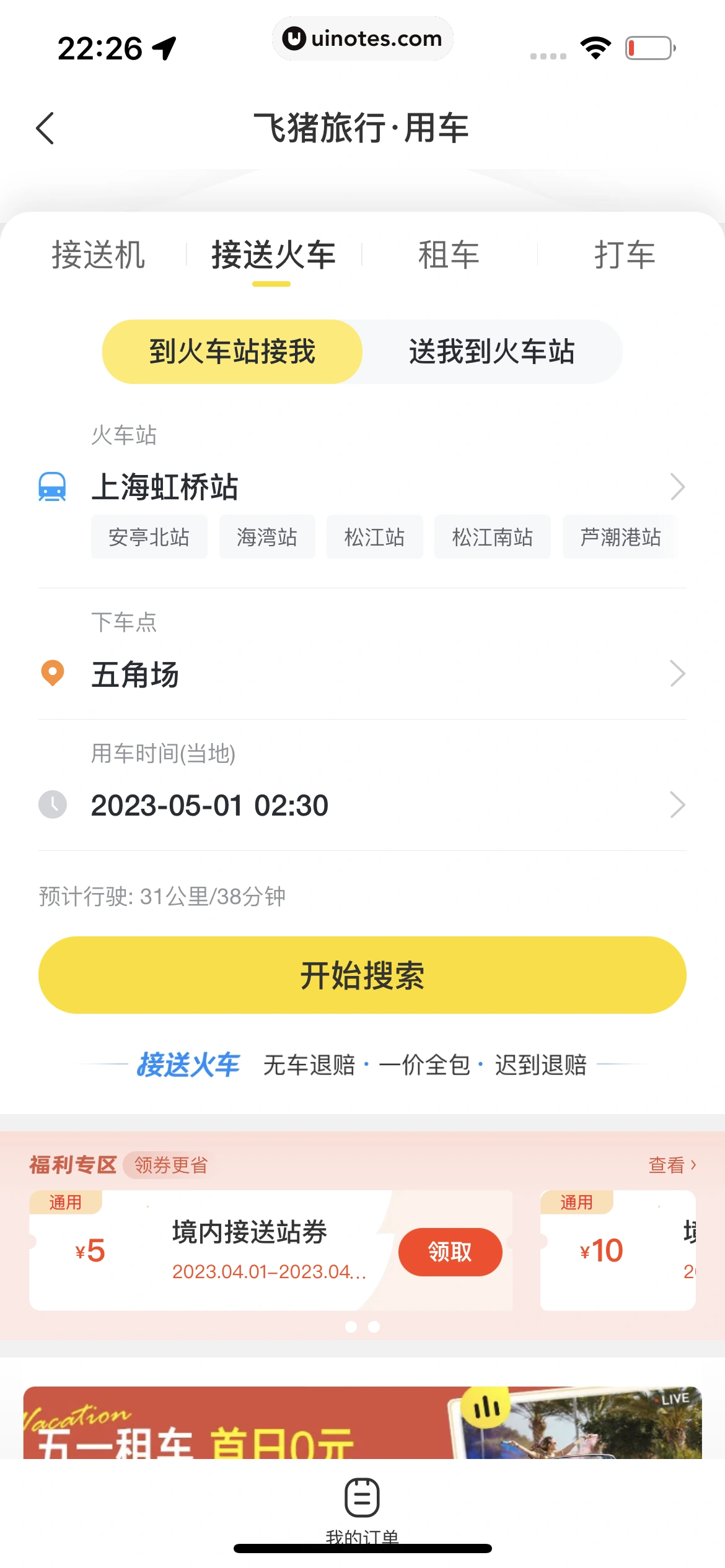
Task: Select the 松江南站 station chip
Action: [492, 537]
